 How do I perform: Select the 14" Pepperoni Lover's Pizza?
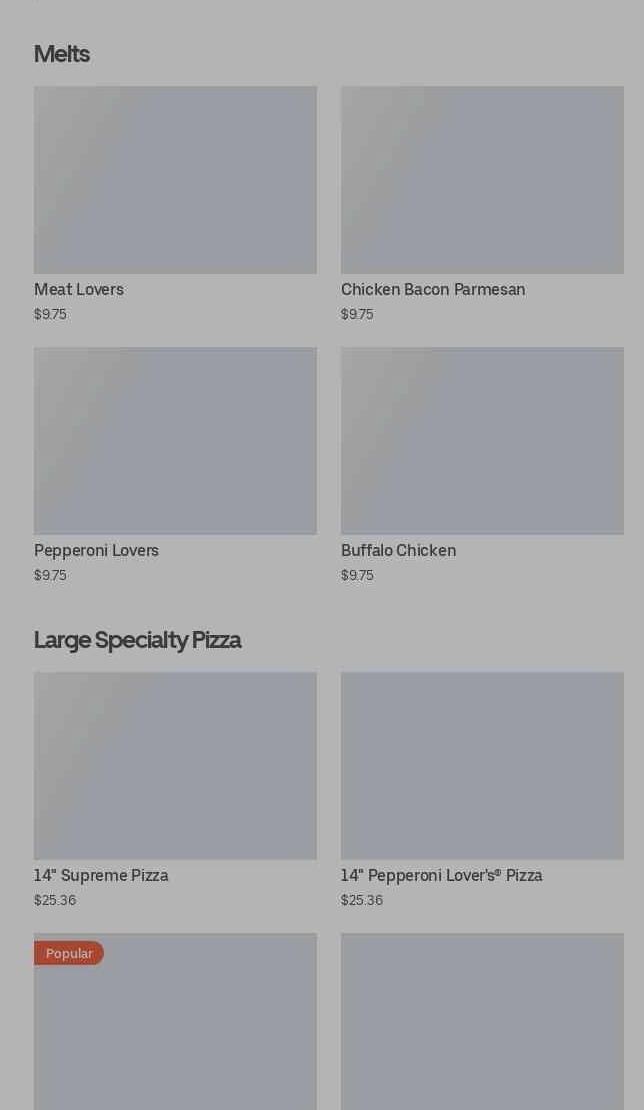pyautogui.click(x=481, y=766)
